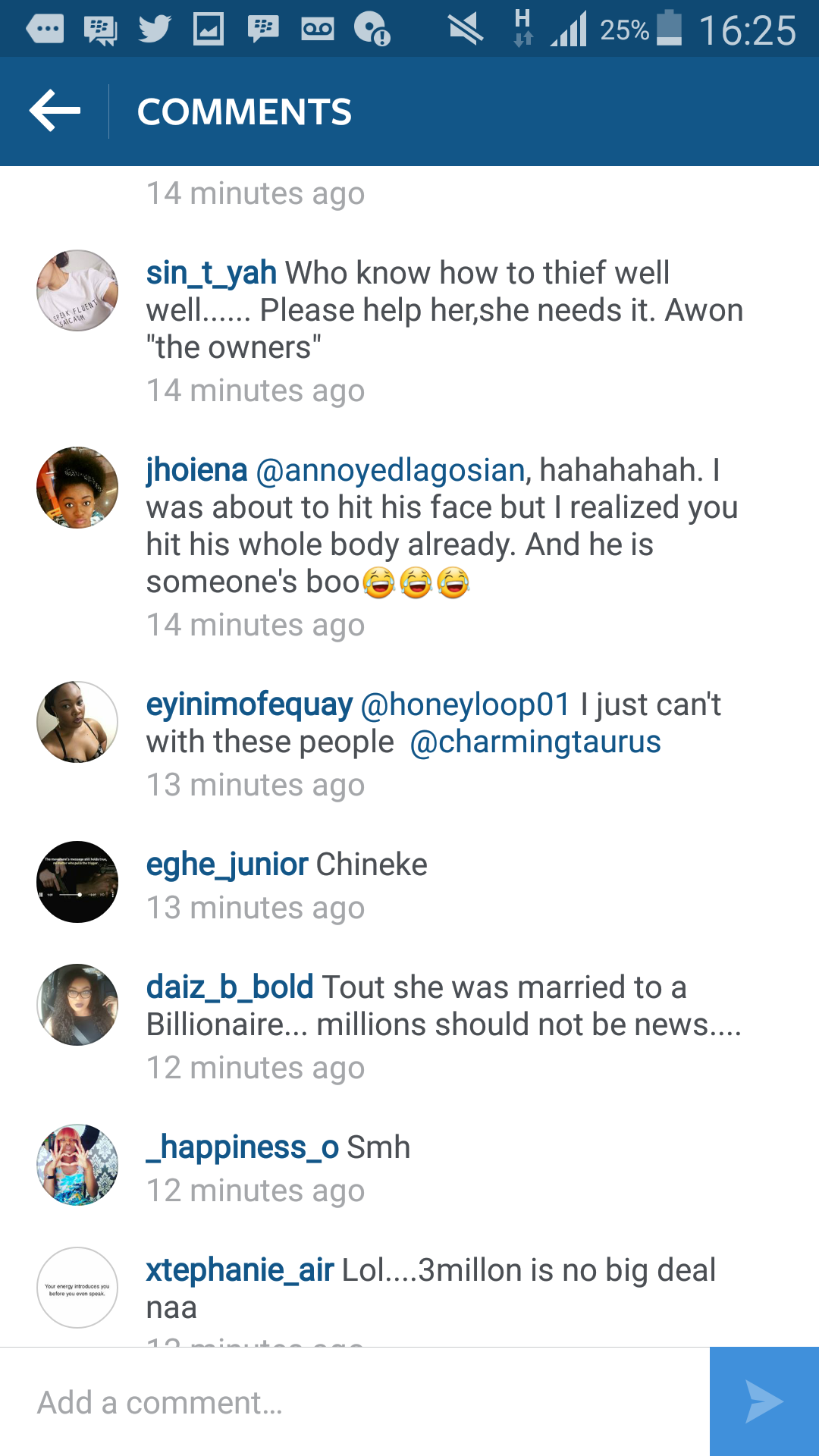
Task: Open sin_t_yah's profile from the username
Action: (x=212, y=273)
